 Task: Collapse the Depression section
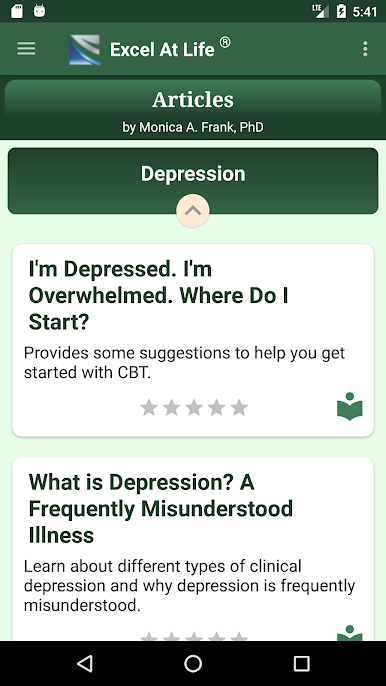pos(193,210)
